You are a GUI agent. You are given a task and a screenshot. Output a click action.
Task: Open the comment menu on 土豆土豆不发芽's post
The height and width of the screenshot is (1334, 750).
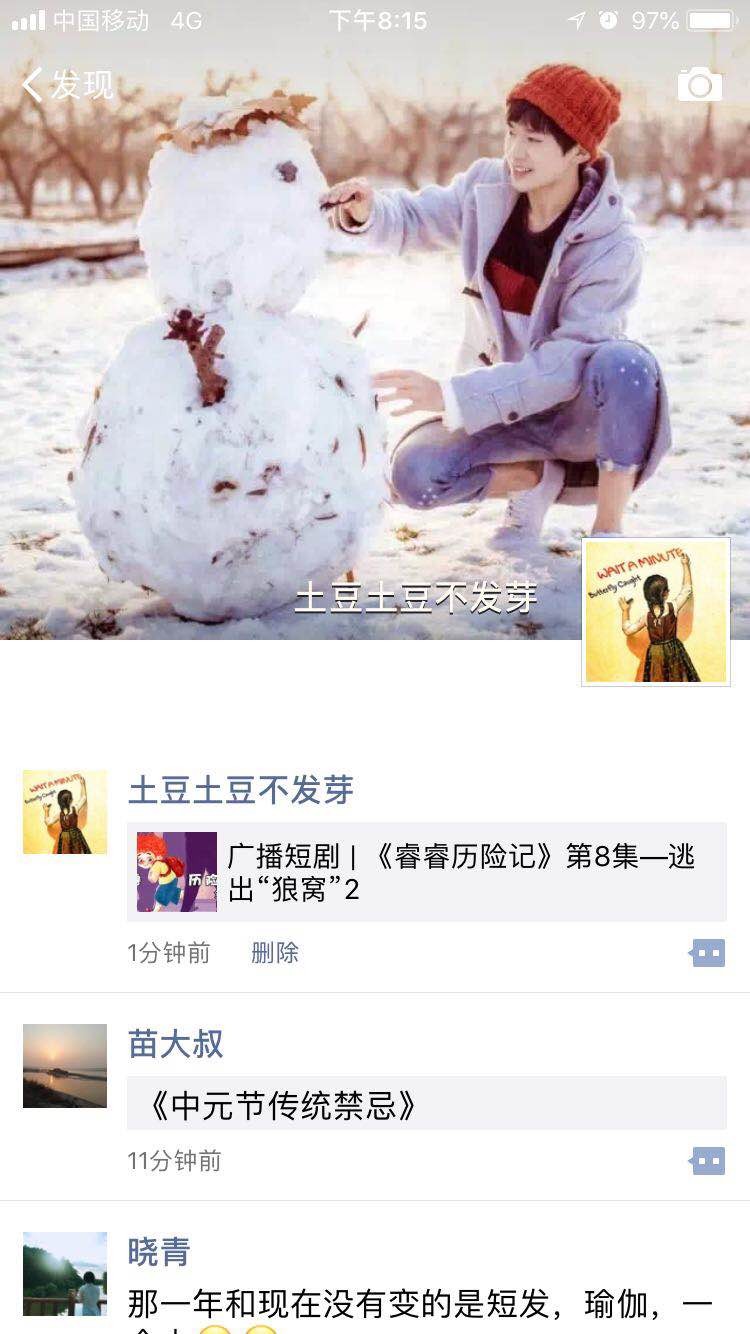pyautogui.click(x=708, y=953)
